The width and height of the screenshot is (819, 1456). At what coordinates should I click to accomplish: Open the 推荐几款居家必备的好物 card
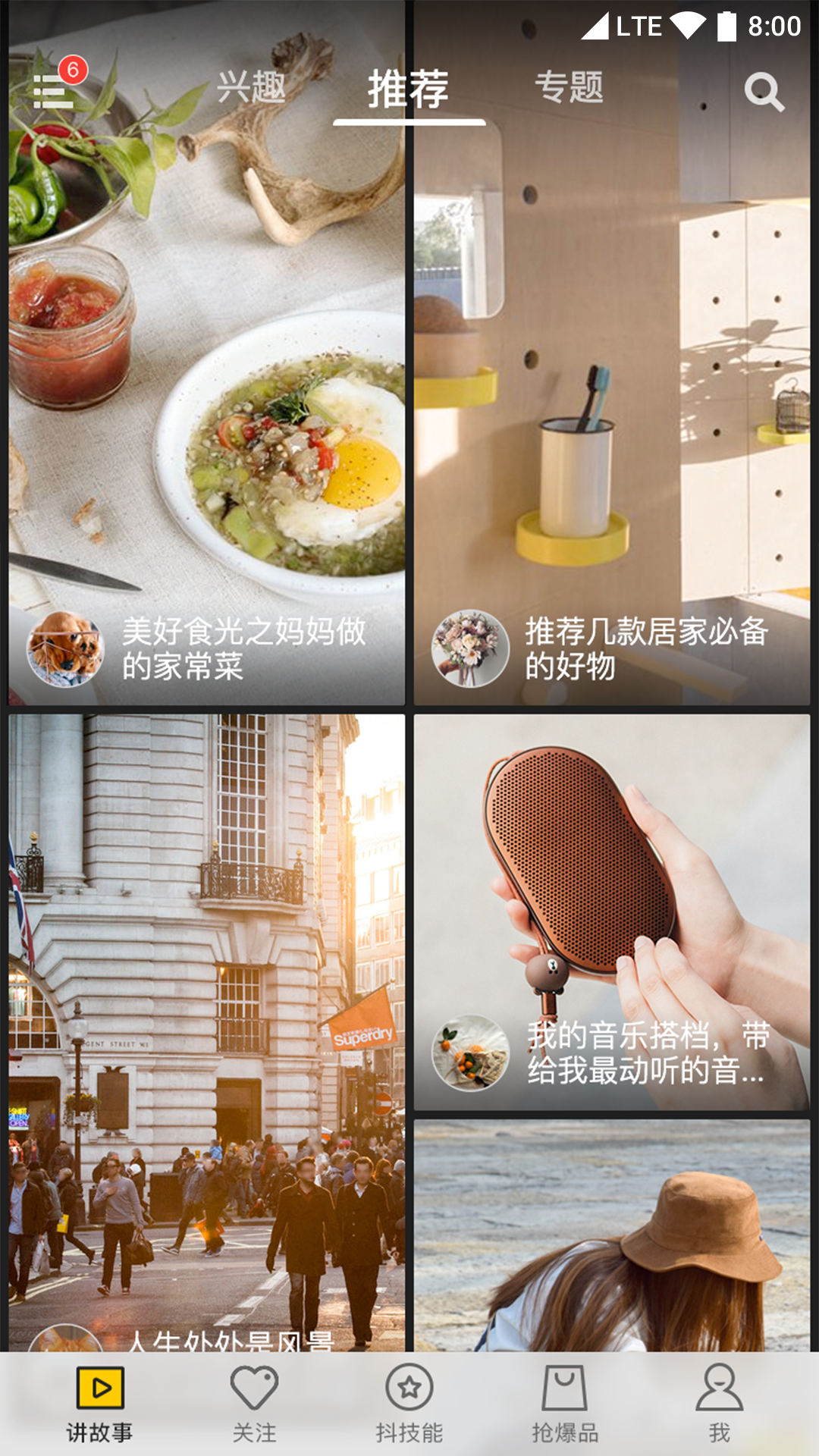click(x=612, y=353)
